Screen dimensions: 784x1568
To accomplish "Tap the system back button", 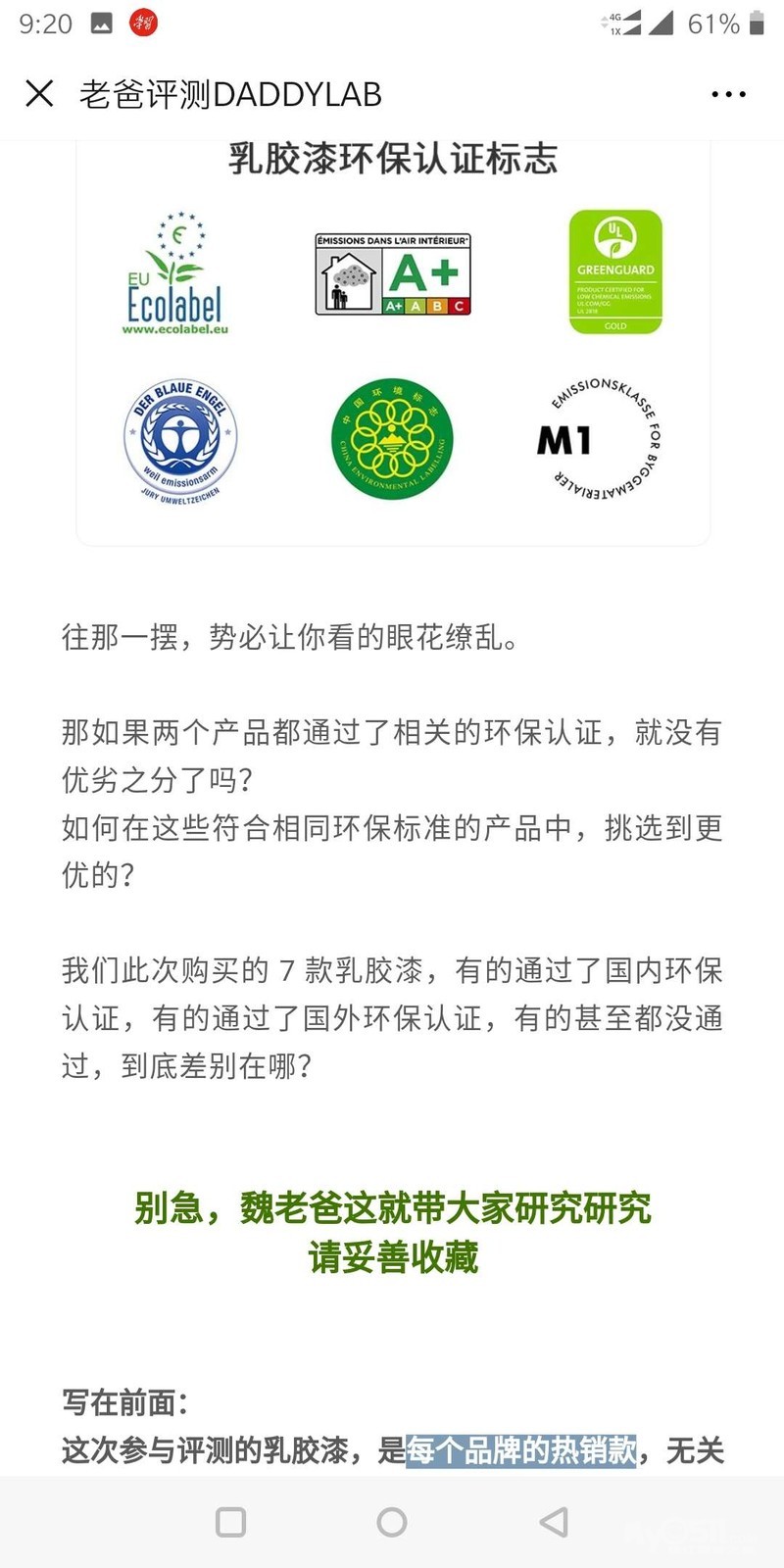I will coord(554,1522).
